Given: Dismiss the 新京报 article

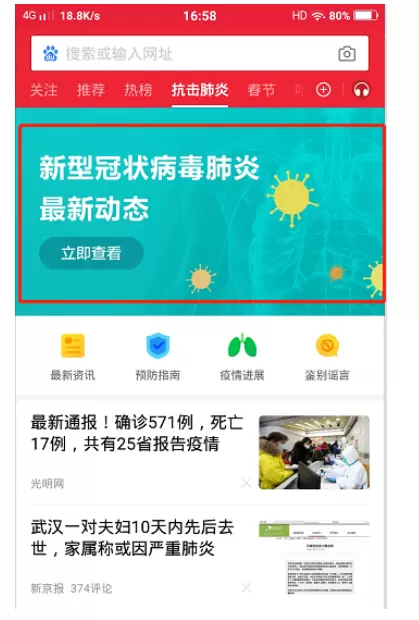Looking at the screenshot, I should (x=246, y=588).
